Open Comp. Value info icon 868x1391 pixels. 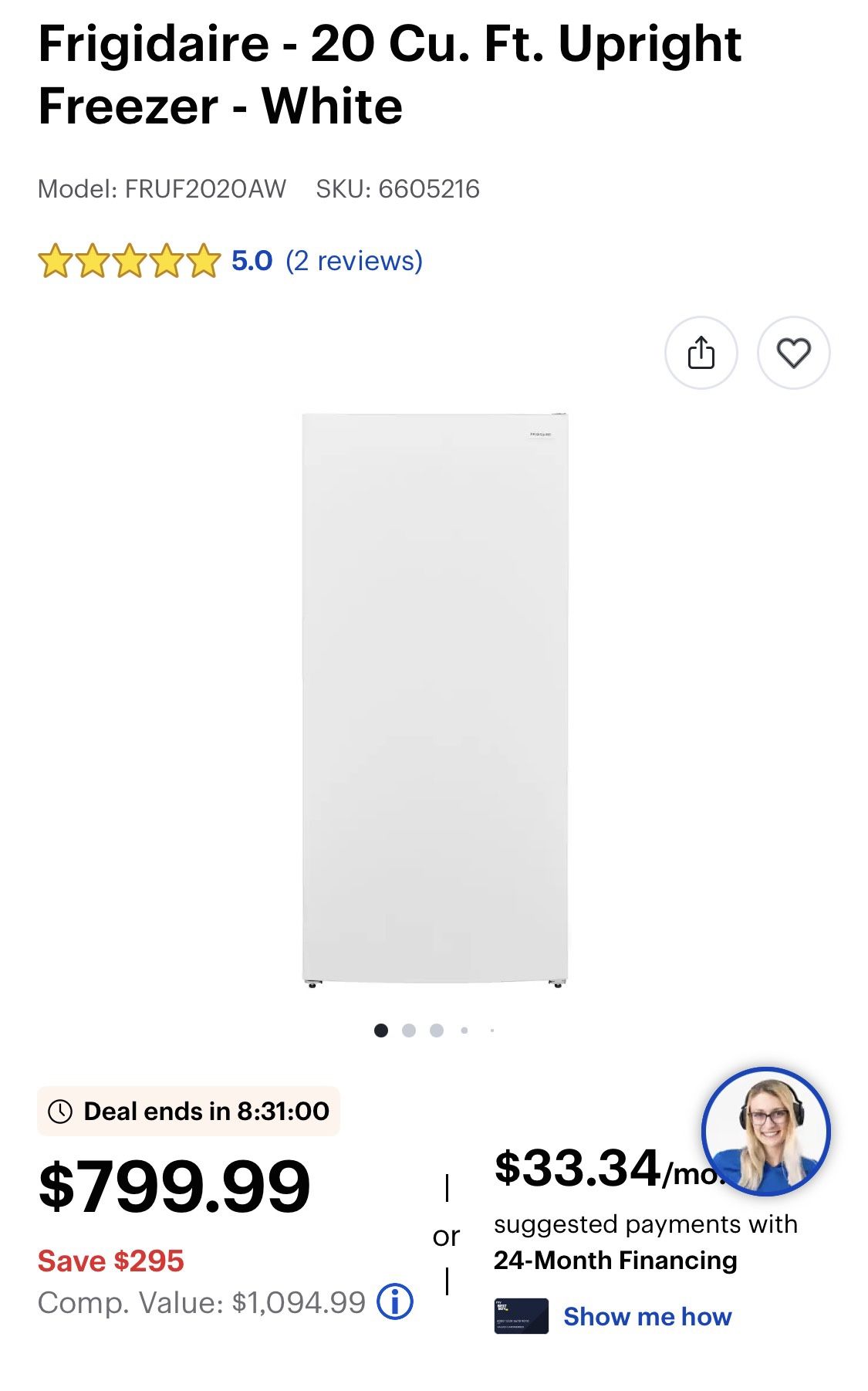(395, 1302)
